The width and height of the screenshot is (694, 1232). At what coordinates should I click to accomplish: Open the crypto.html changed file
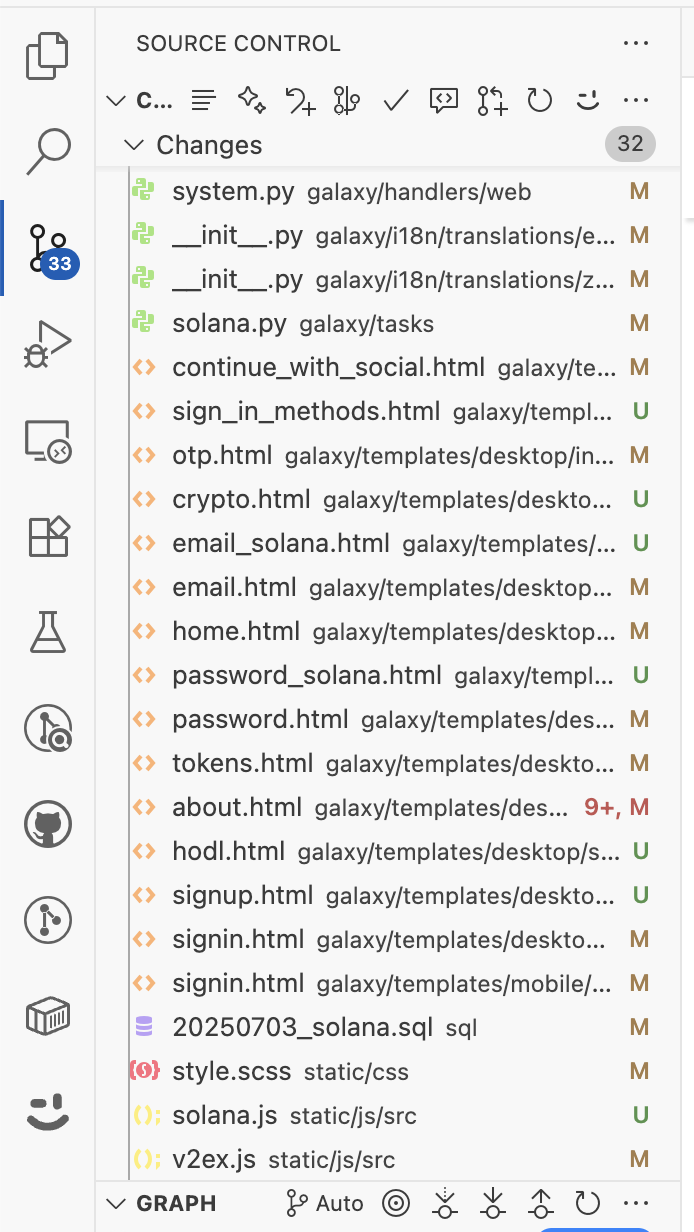click(241, 499)
